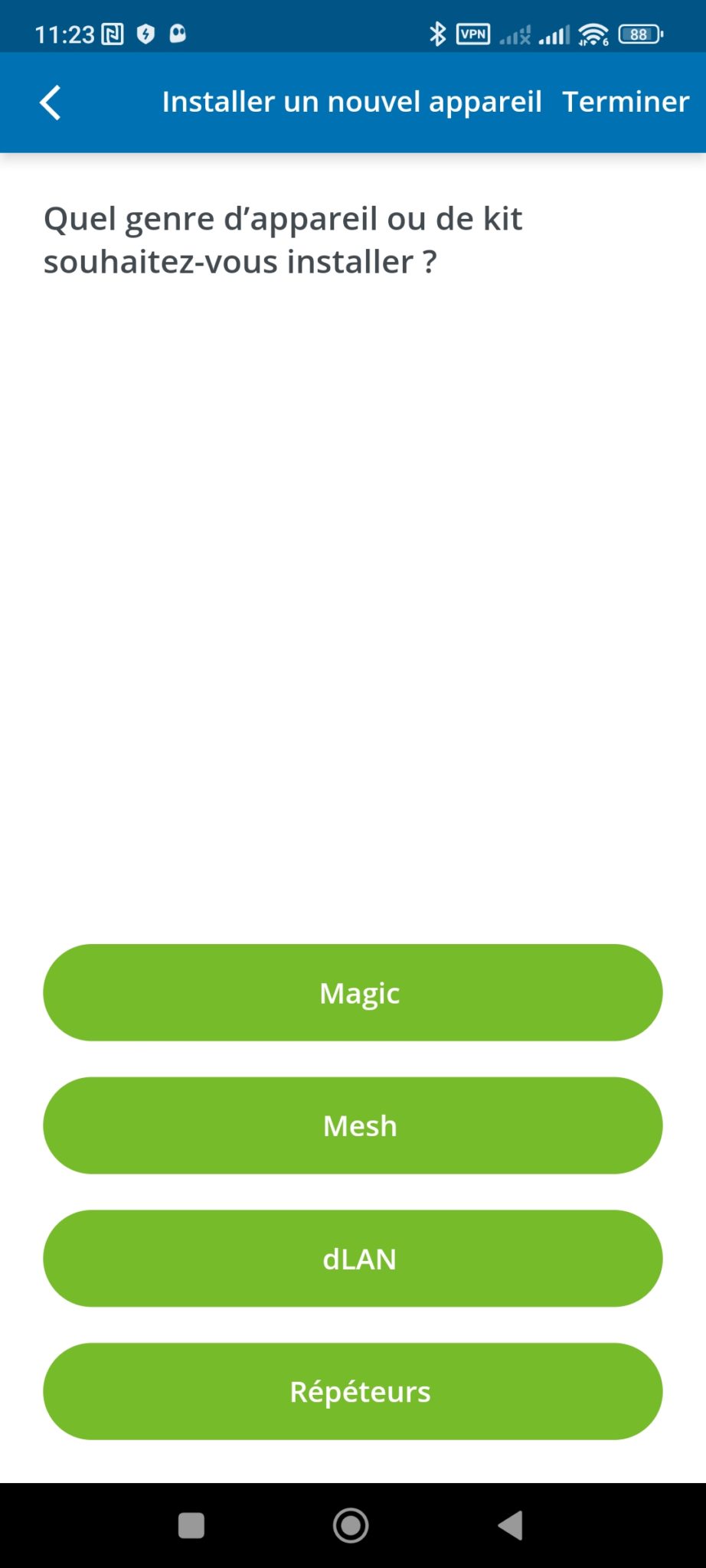The height and width of the screenshot is (1568, 706).
Task: Pick the dLAN device option
Action: coord(352,1259)
